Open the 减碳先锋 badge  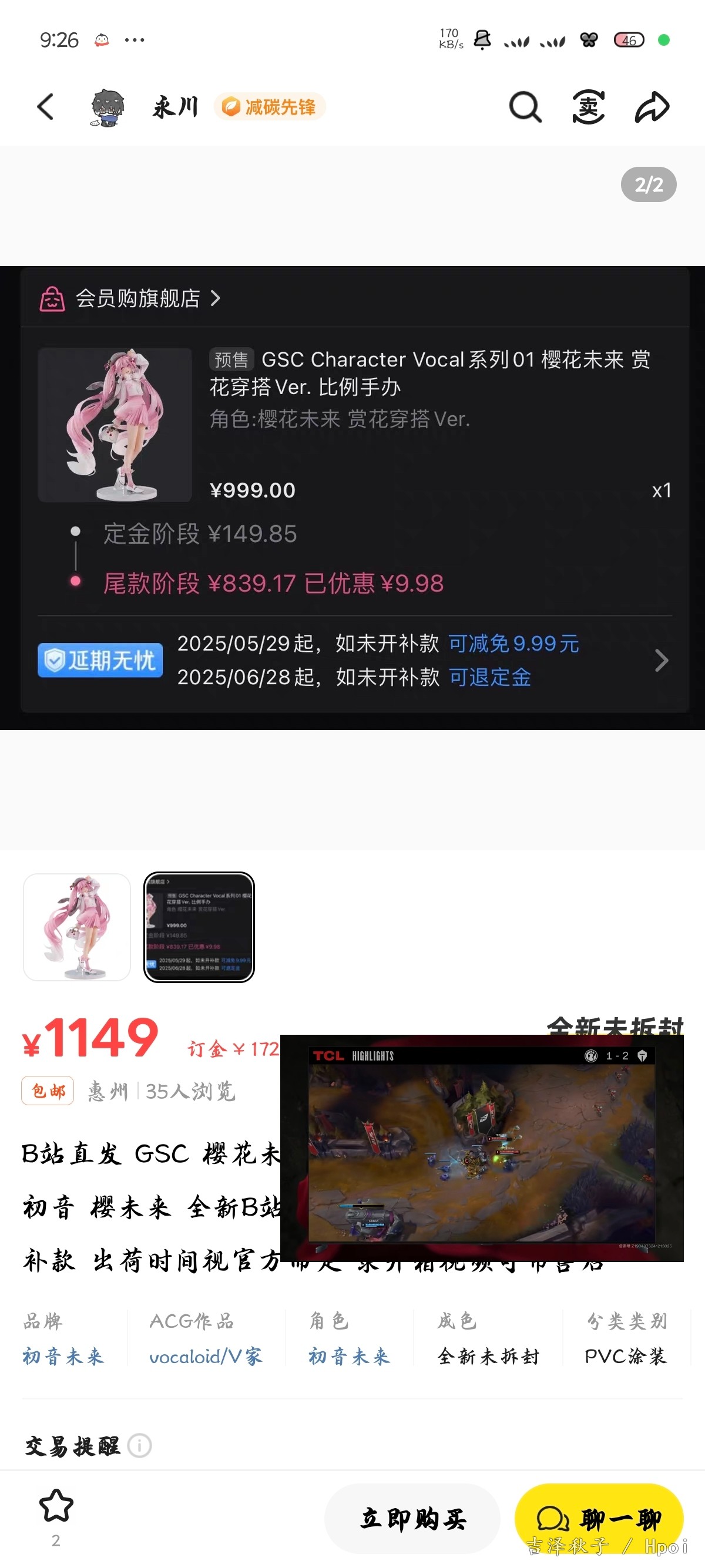[270, 107]
